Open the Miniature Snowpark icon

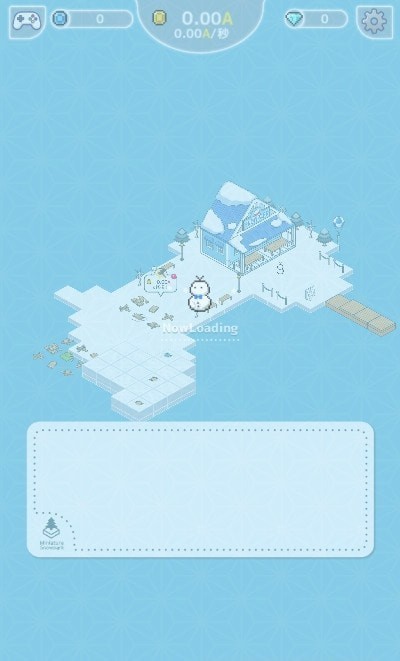(51, 533)
